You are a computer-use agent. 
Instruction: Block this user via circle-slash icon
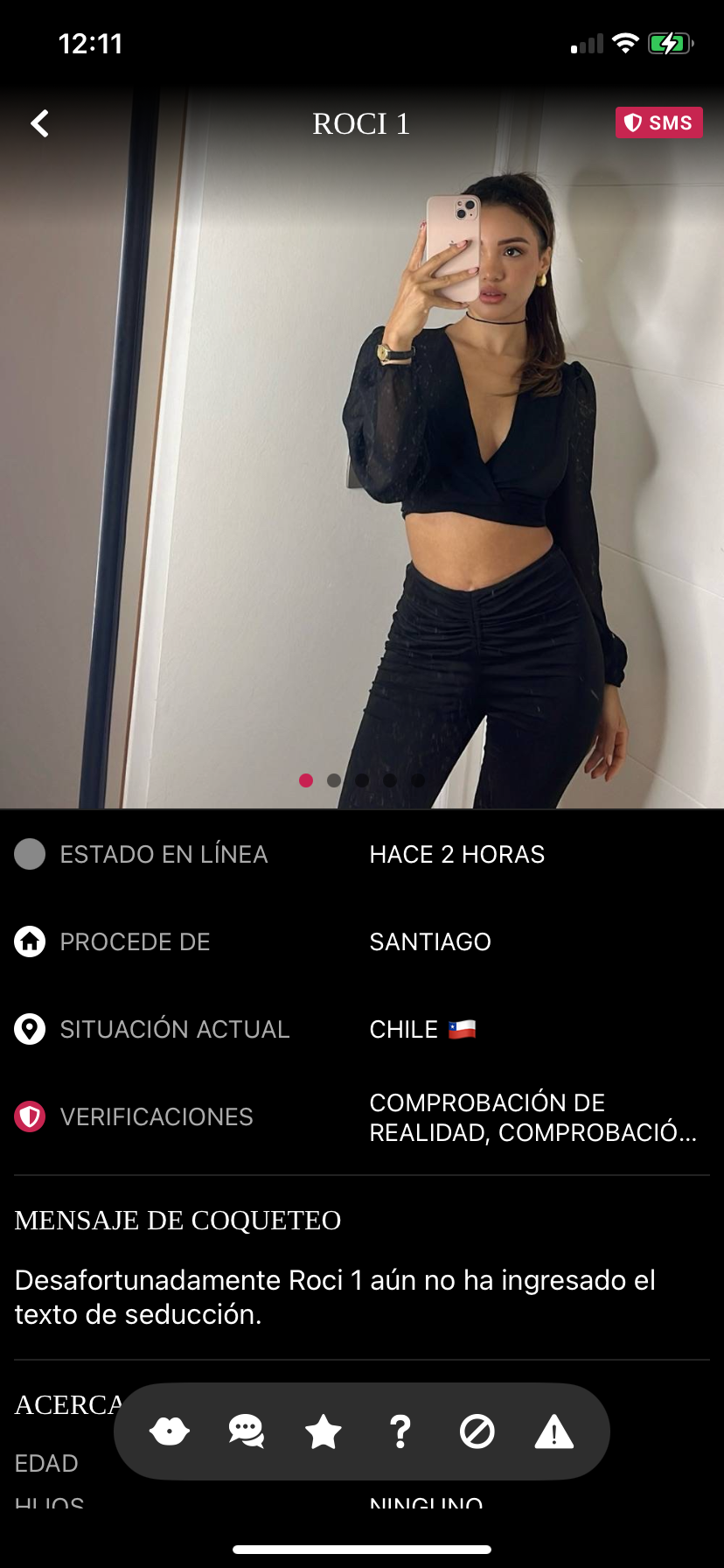pos(477,1431)
